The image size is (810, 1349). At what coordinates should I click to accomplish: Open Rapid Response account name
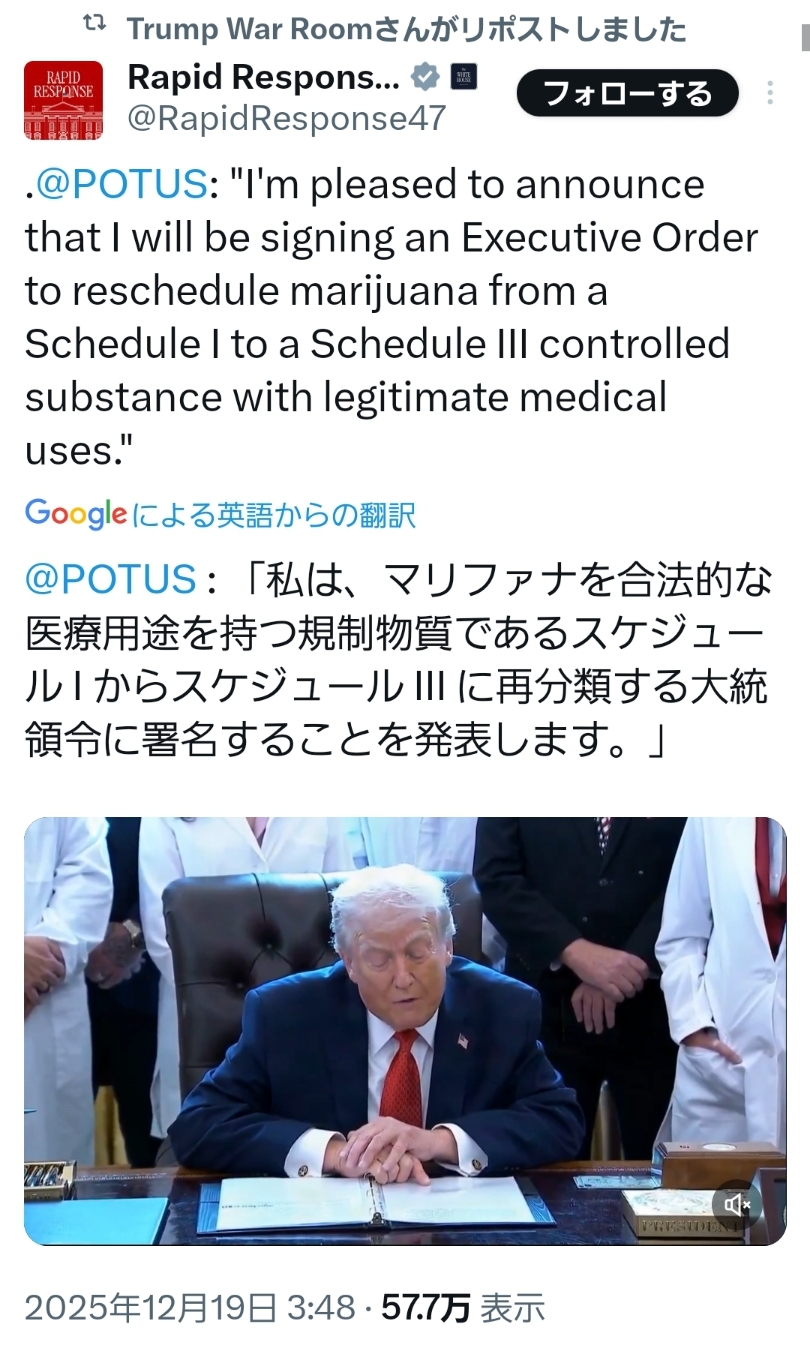(x=264, y=76)
